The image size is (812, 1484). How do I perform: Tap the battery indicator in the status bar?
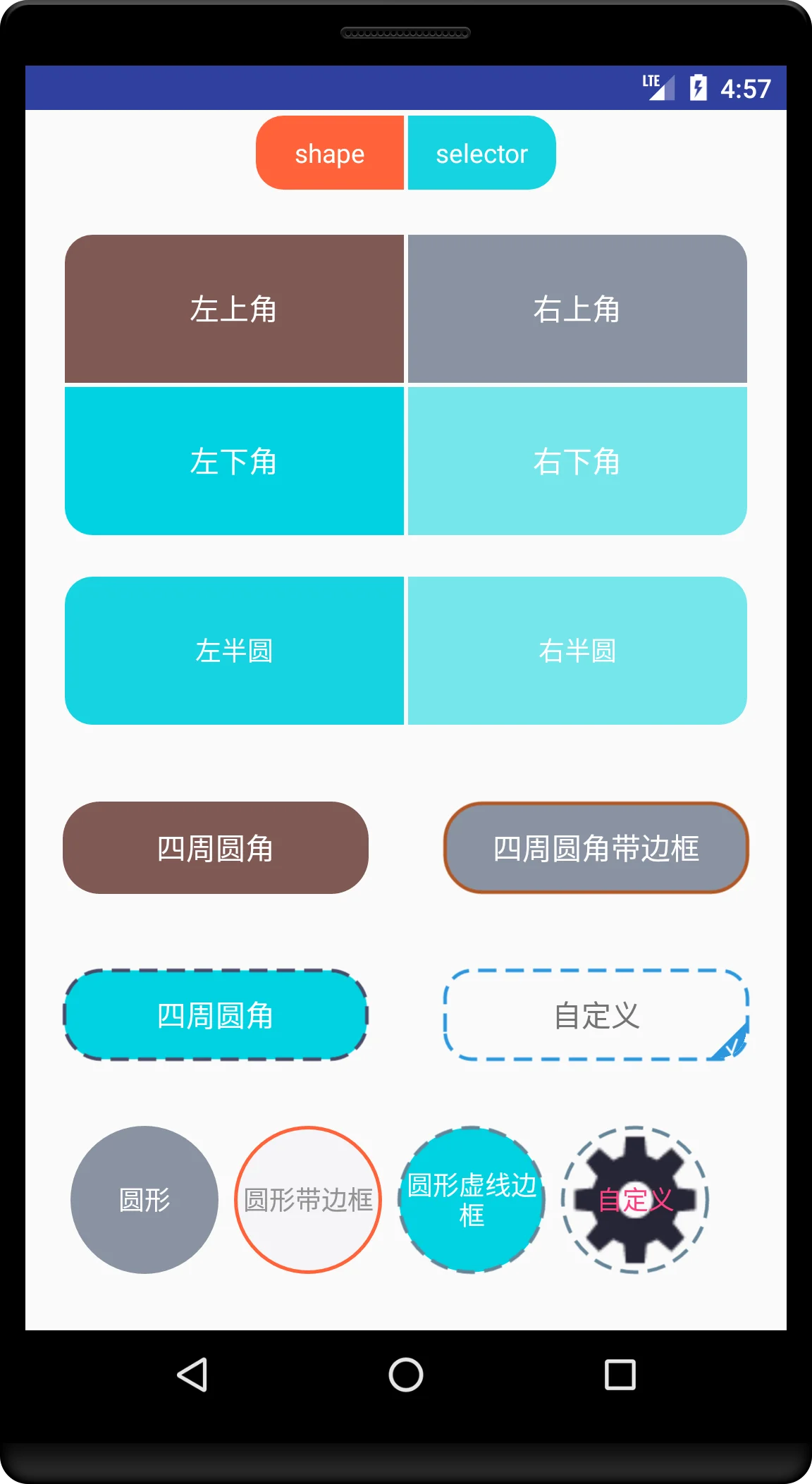pyautogui.click(x=697, y=87)
